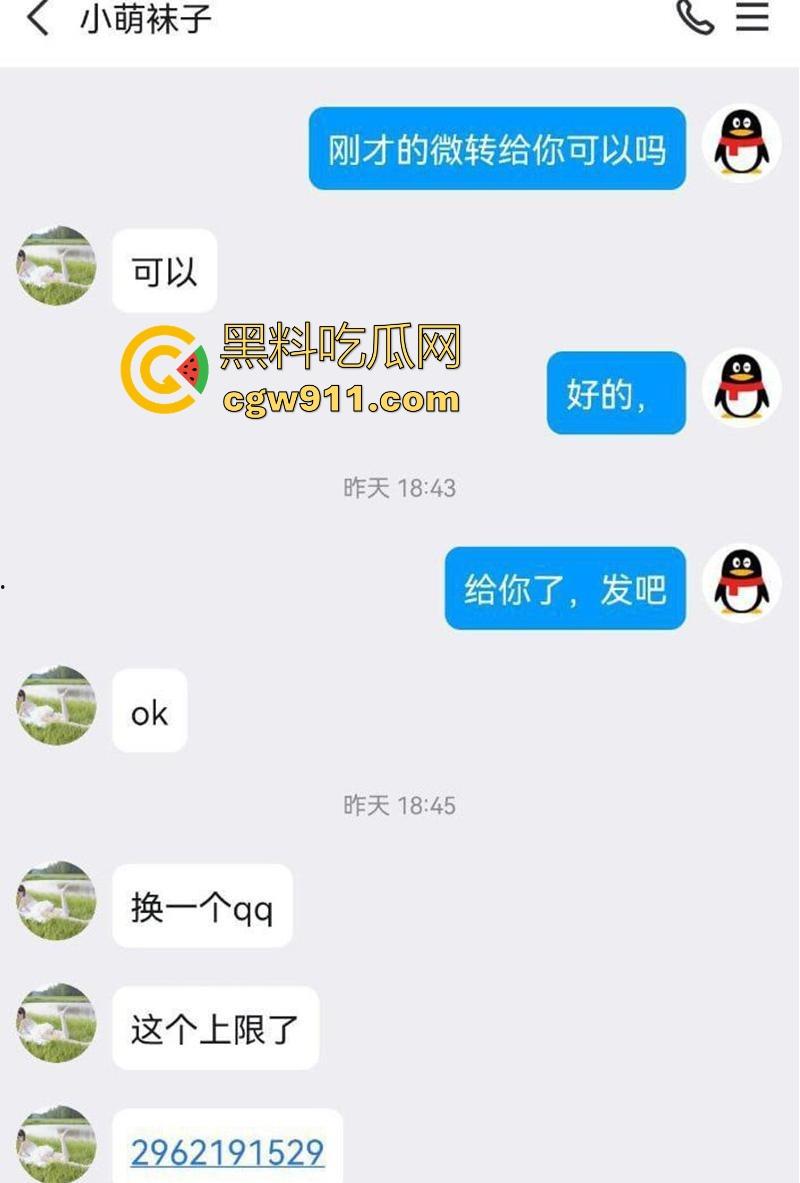Tap the contact's avatar beside the number bubble
Image resolution: width=800 pixels, height=1183 pixels.
coord(55,1146)
